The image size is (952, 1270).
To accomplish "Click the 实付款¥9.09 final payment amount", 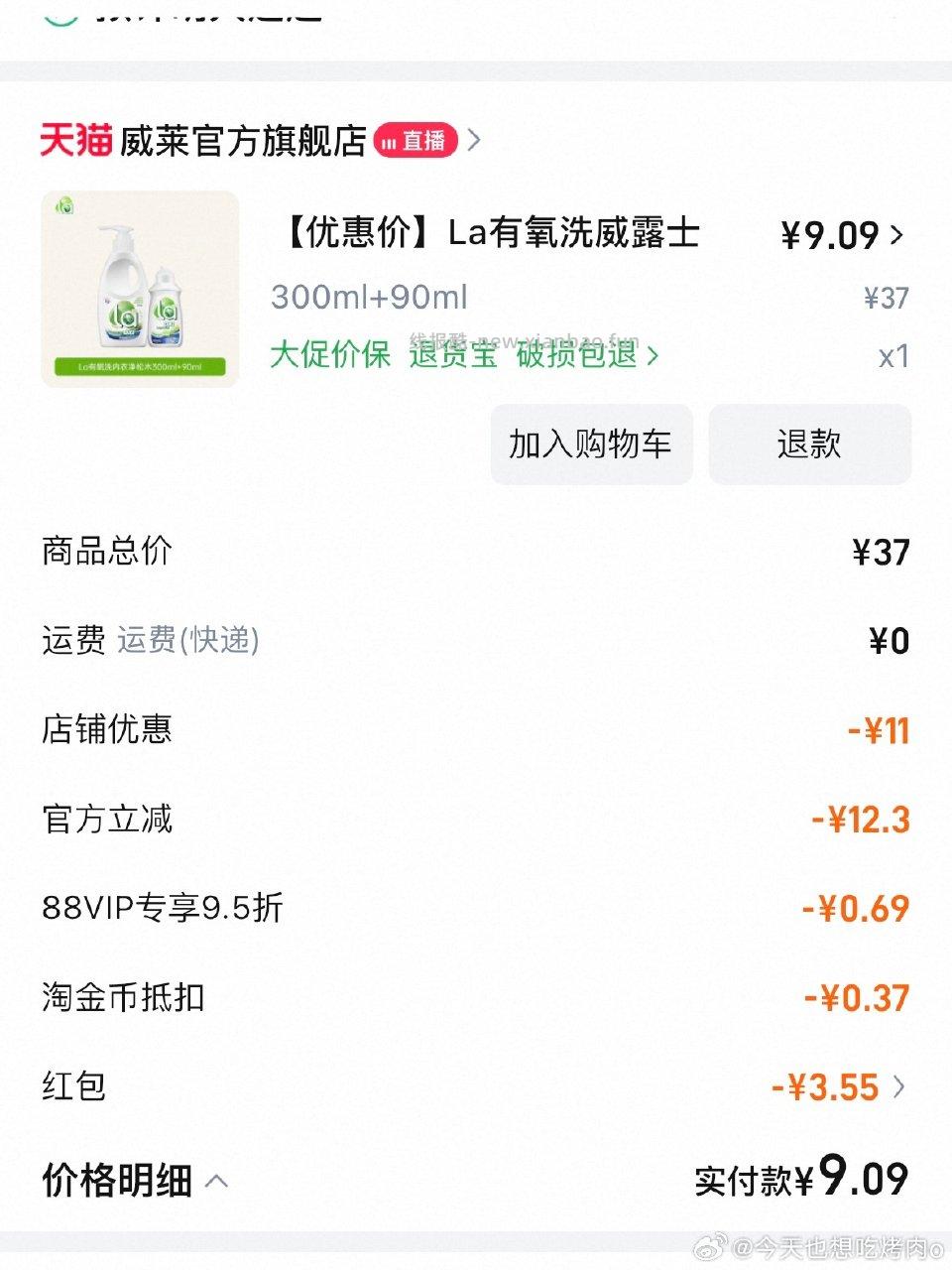I will point(803,1177).
